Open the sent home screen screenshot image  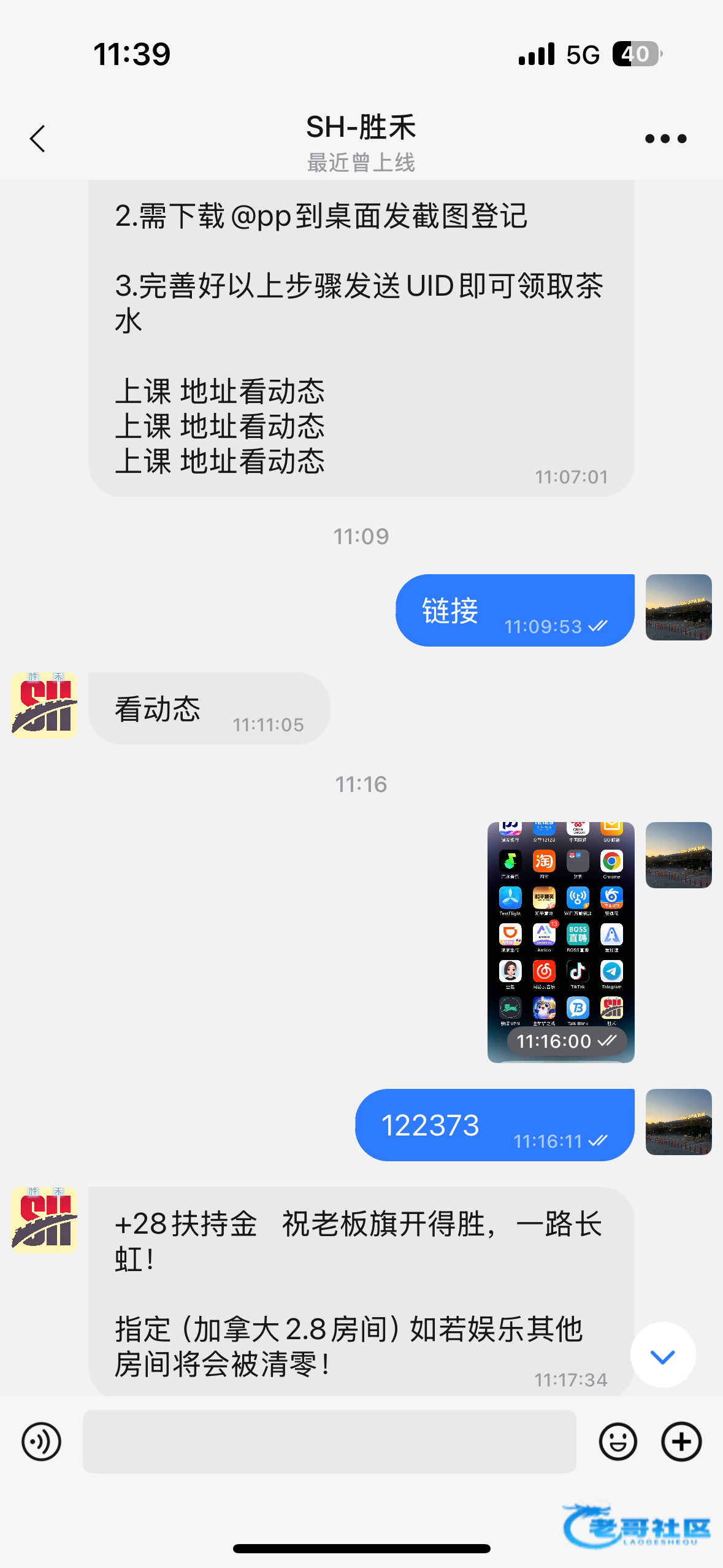(560, 942)
